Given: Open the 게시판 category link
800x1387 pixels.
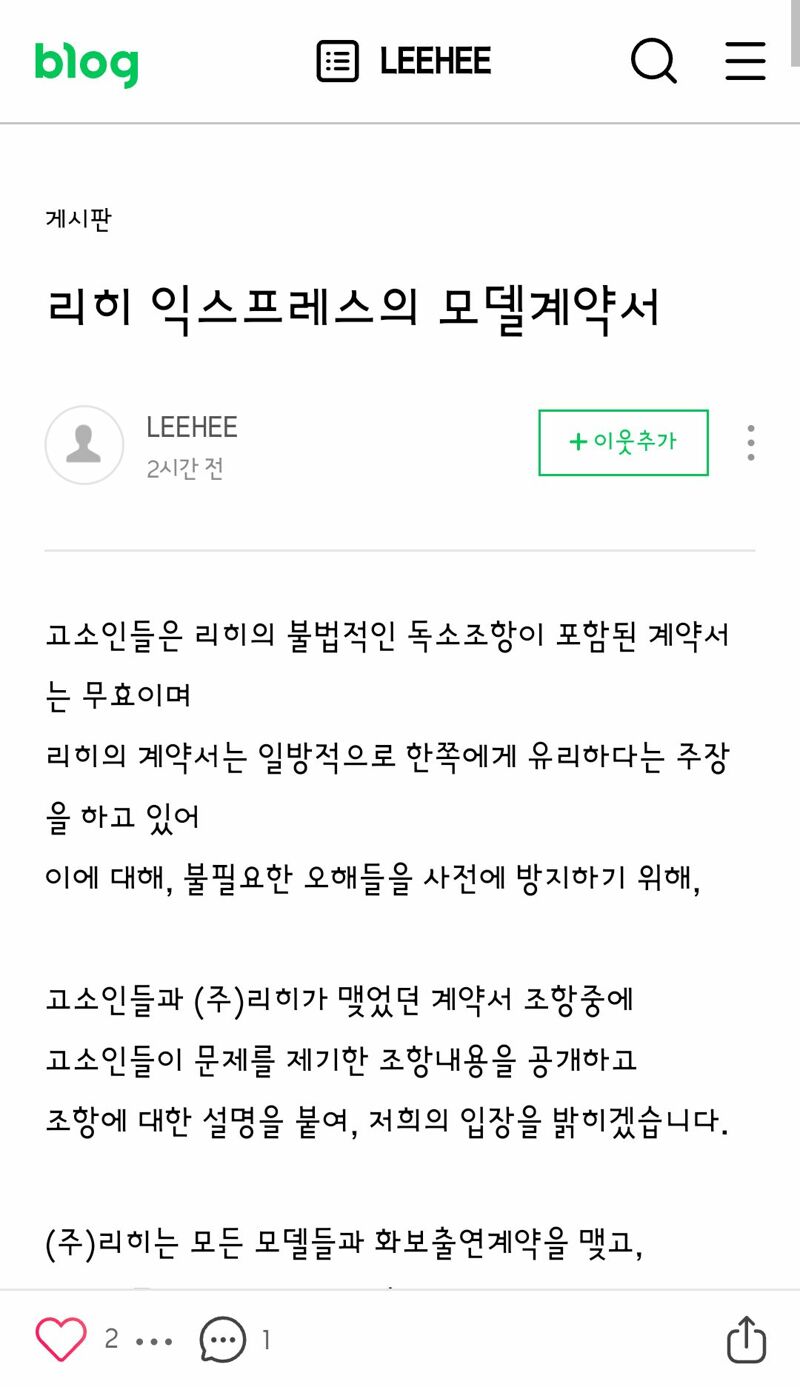Looking at the screenshot, I should (78, 219).
